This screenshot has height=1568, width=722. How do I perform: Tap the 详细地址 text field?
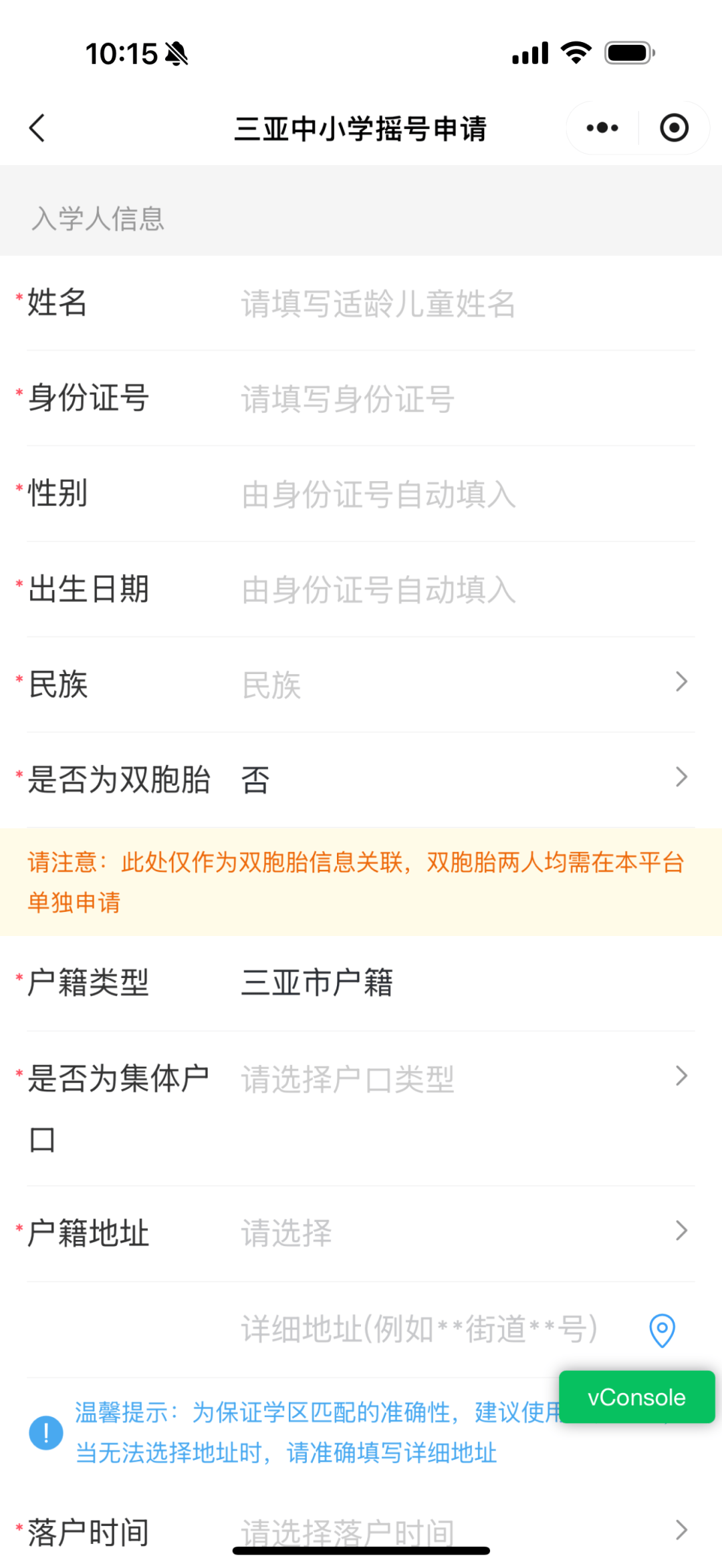coord(428,1329)
